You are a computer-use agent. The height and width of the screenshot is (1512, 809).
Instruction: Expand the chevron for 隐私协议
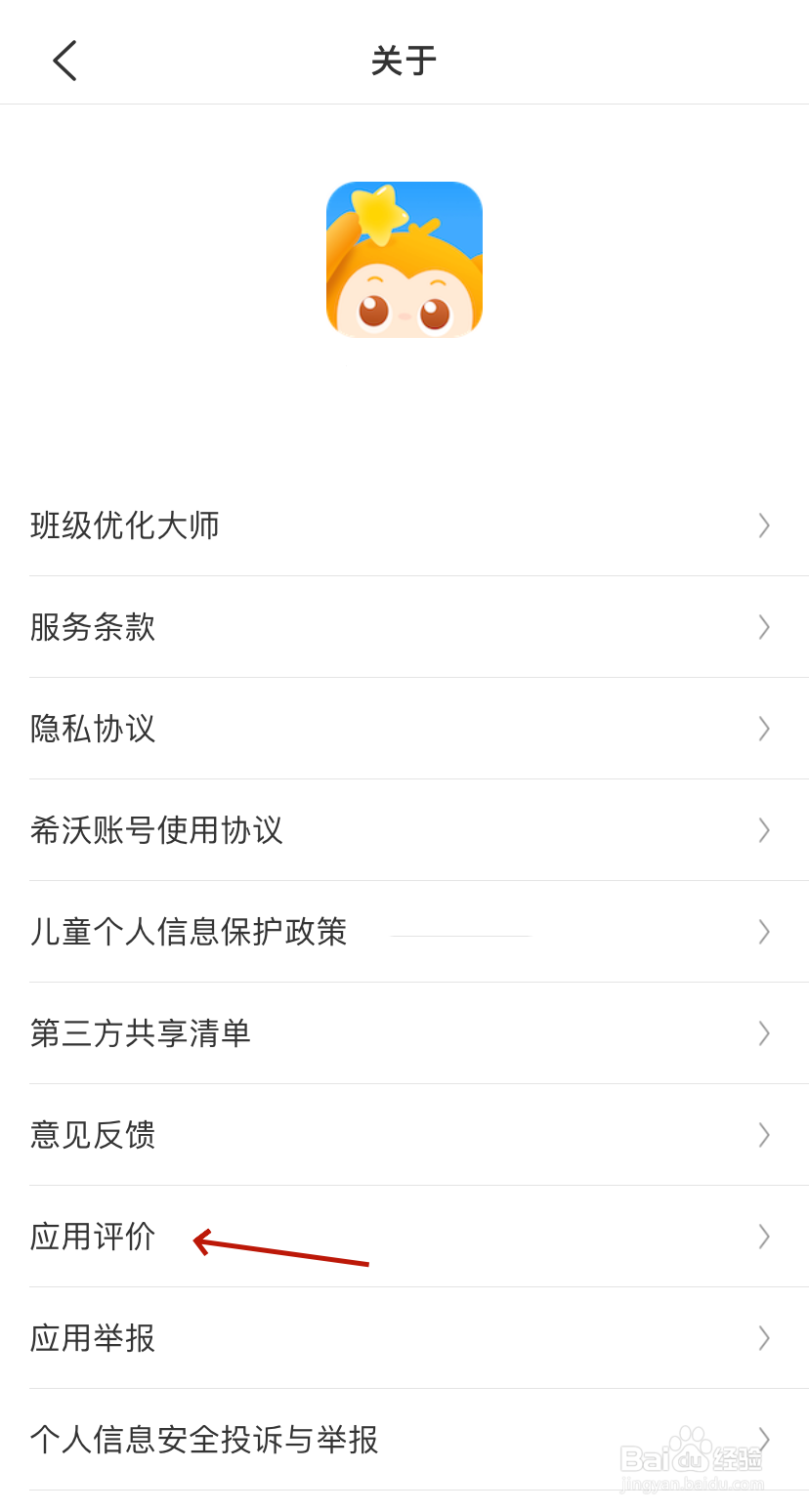[x=764, y=729]
